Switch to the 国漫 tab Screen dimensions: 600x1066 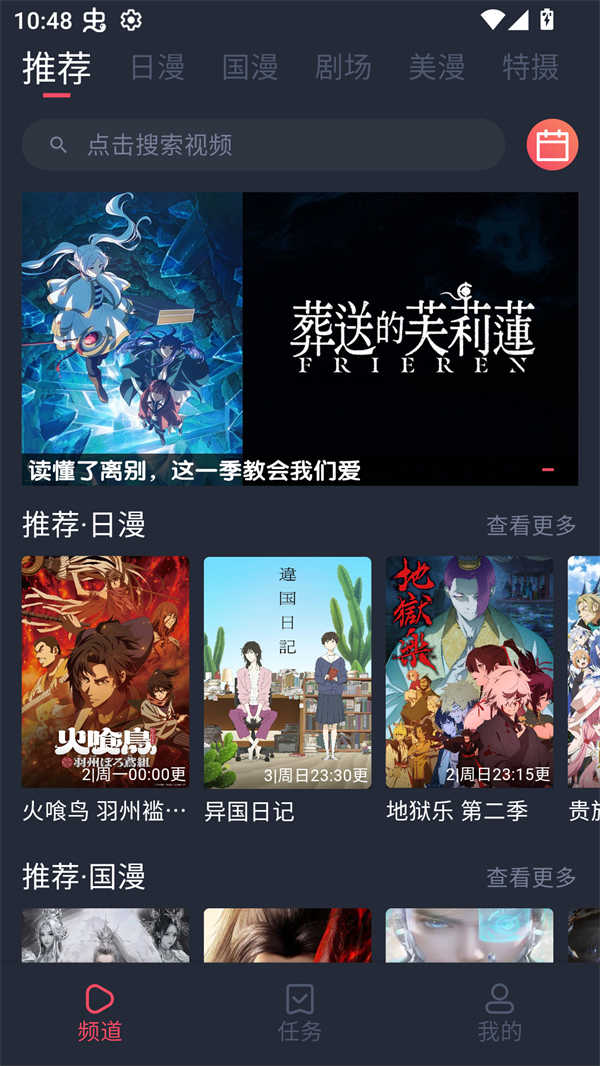pyautogui.click(x=250, y=68)
